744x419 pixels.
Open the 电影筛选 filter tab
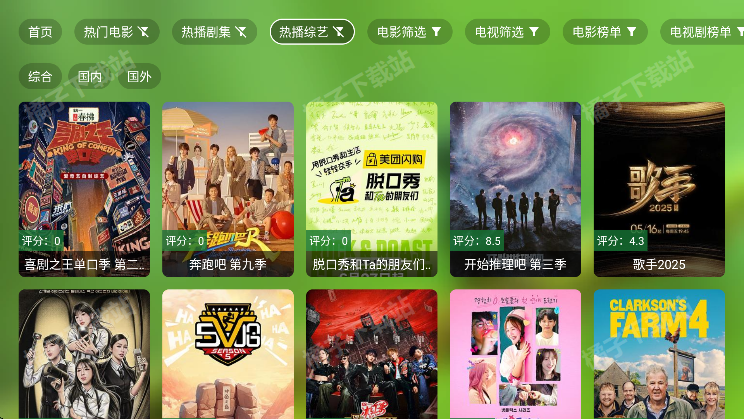coord(409,32)
